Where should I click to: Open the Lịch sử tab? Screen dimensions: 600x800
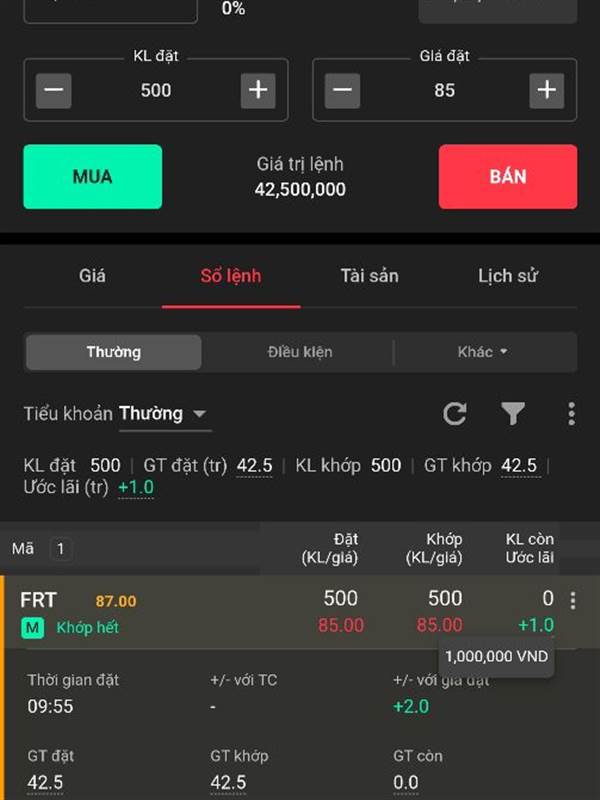point(508,276)
